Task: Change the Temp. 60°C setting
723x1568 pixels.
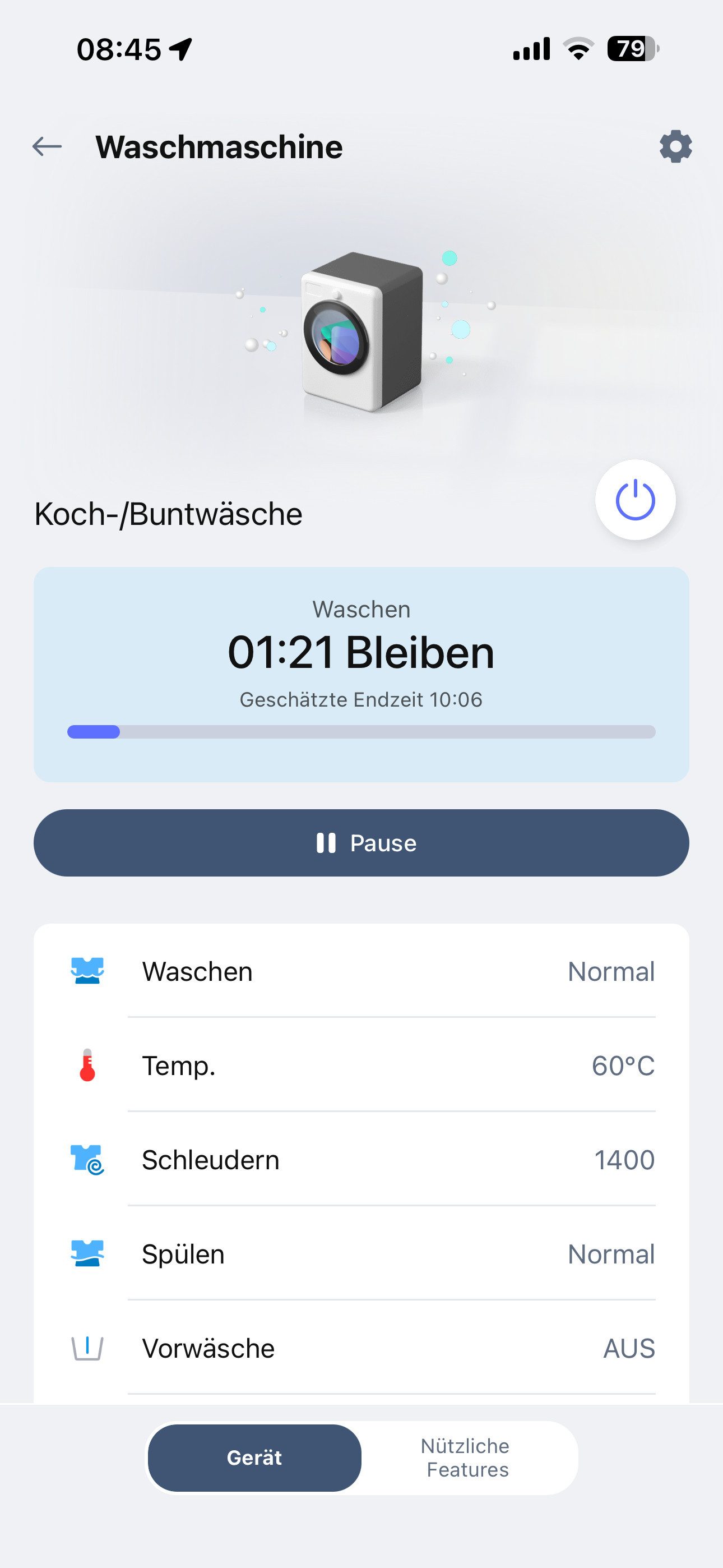Action: click(361, 1066)
